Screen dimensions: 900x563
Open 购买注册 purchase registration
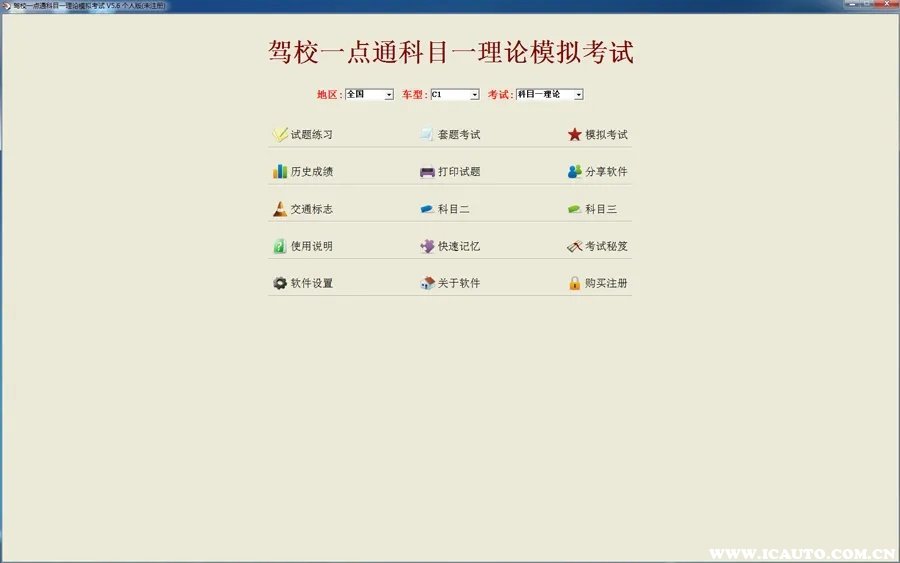click(605, 283)
